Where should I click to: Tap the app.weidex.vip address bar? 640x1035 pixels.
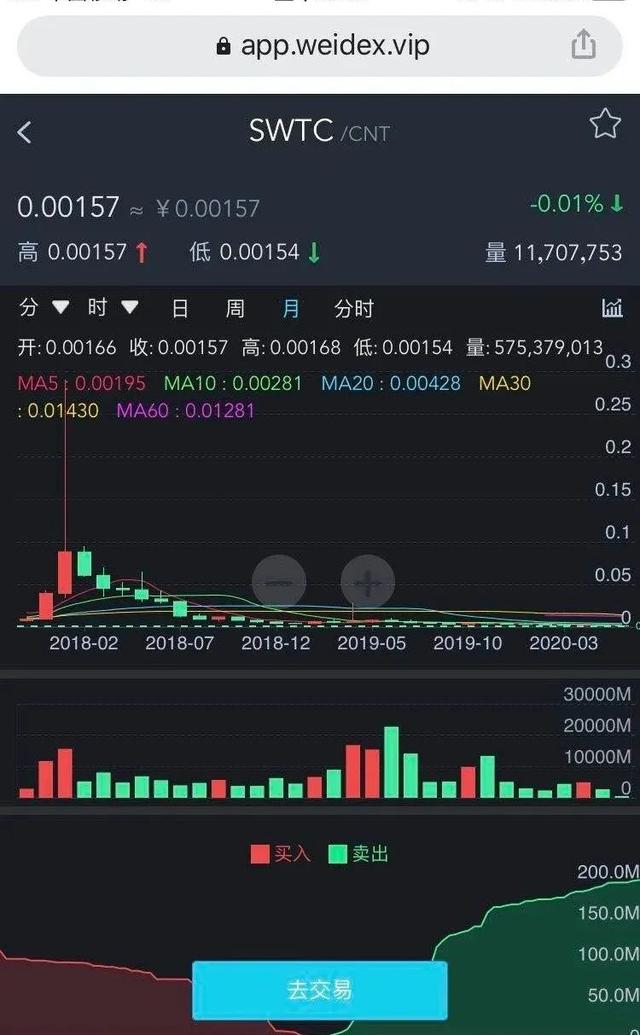pyautogui.click(x=319, y=46)
